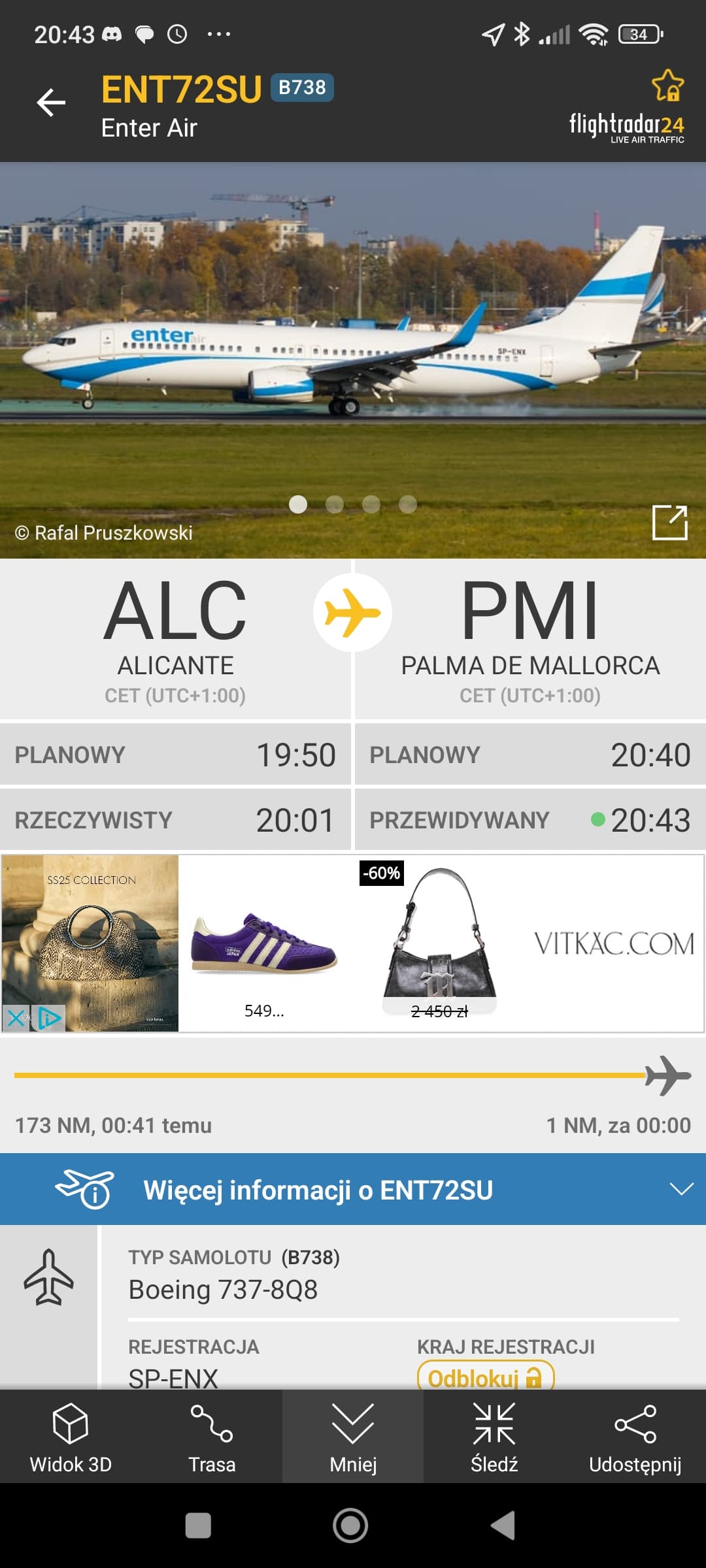Open the Vitkac.com ad banner
Image resolution: width=706 pixels, height=1568 pixels.
pyautogui.click(x=614, y=943)
